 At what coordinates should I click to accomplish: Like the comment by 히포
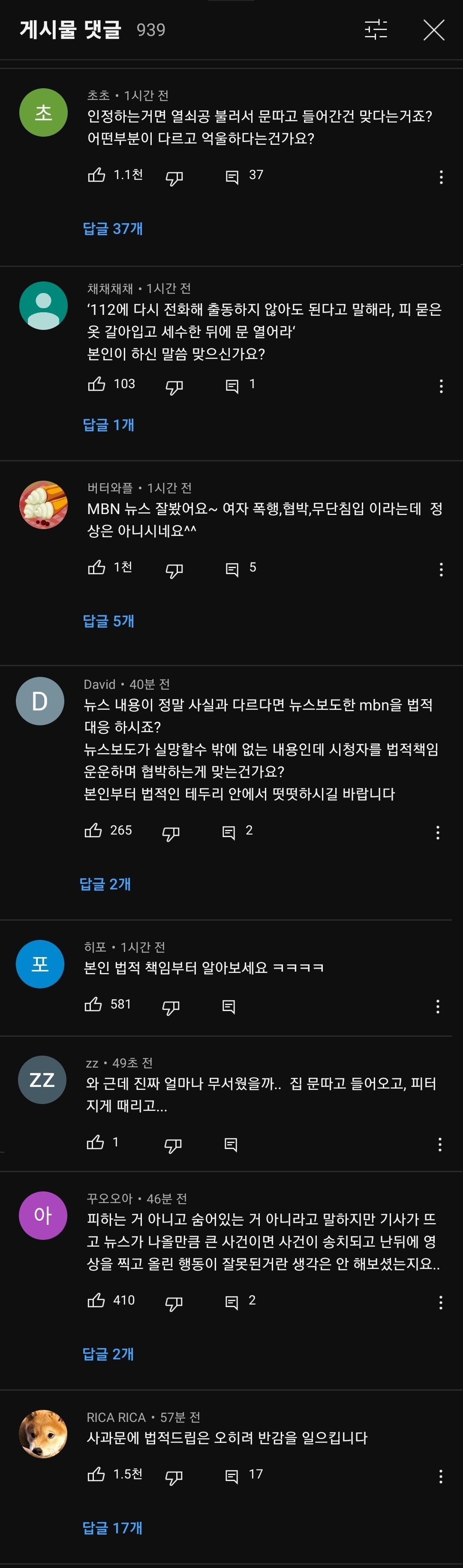pos(93,1005)
